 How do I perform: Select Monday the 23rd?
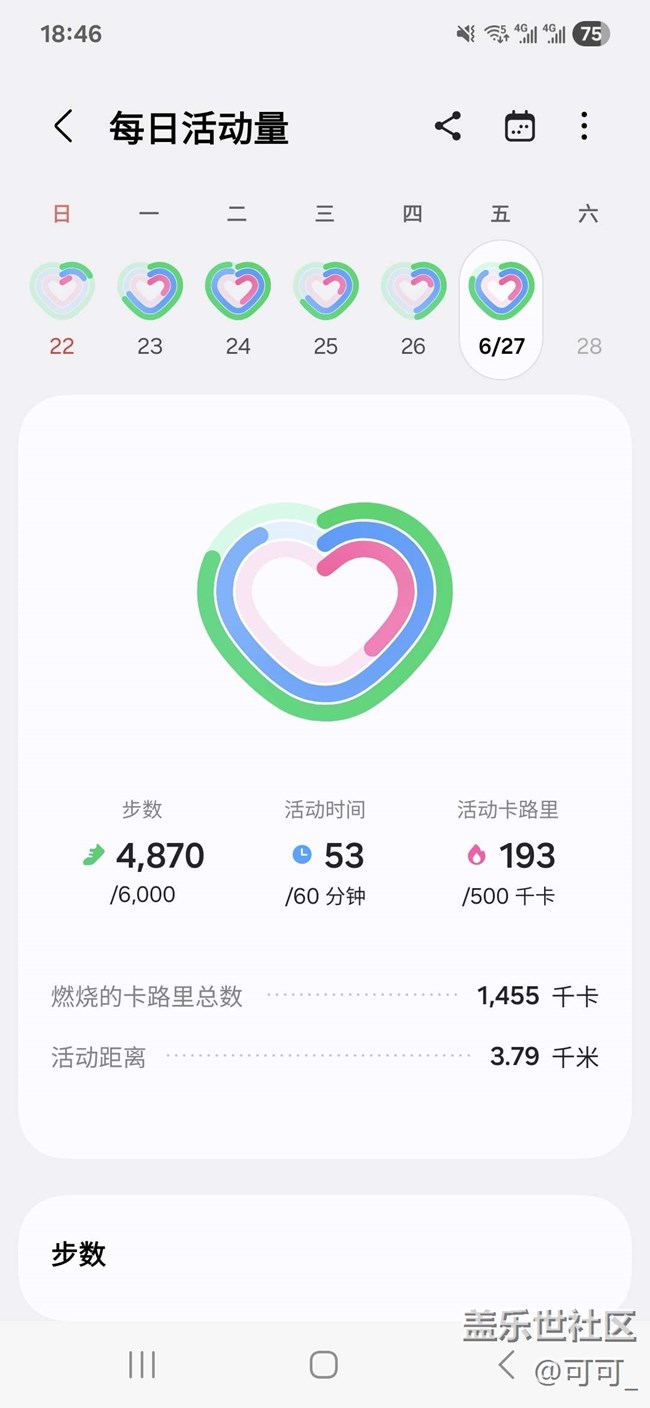click(x=150, y=308)
